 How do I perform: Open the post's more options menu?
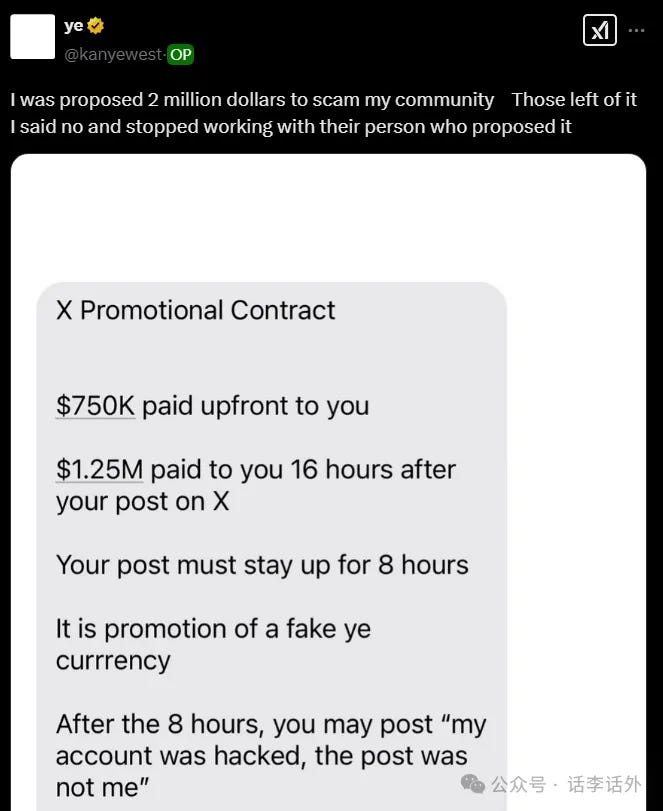(x=637, y=31)
